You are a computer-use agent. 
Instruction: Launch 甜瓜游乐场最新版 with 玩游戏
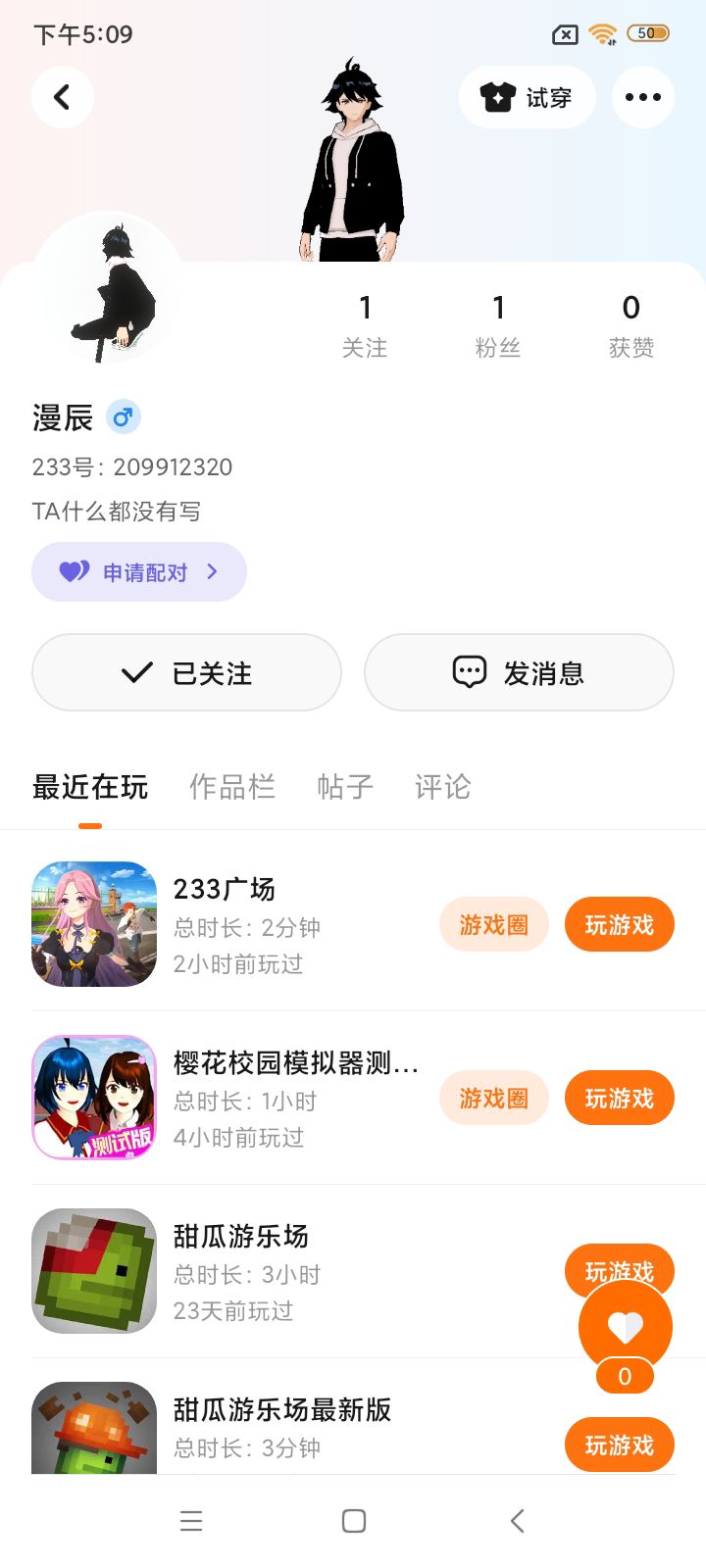click(x=619, y=1445)
